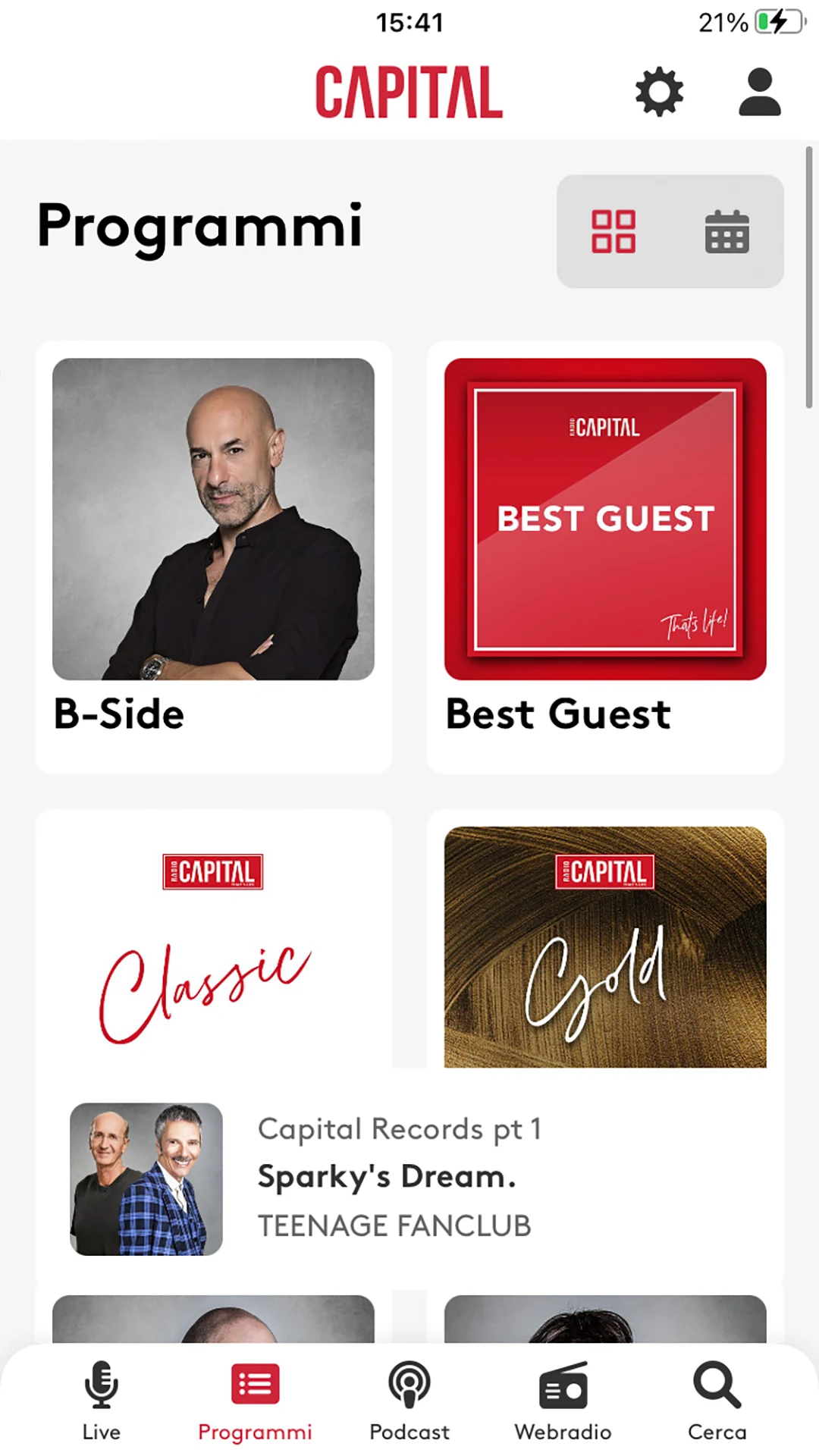This screenshot has width=819, height=1456.
Task: Open the Webradio tab
Action: click(563, 1400)
